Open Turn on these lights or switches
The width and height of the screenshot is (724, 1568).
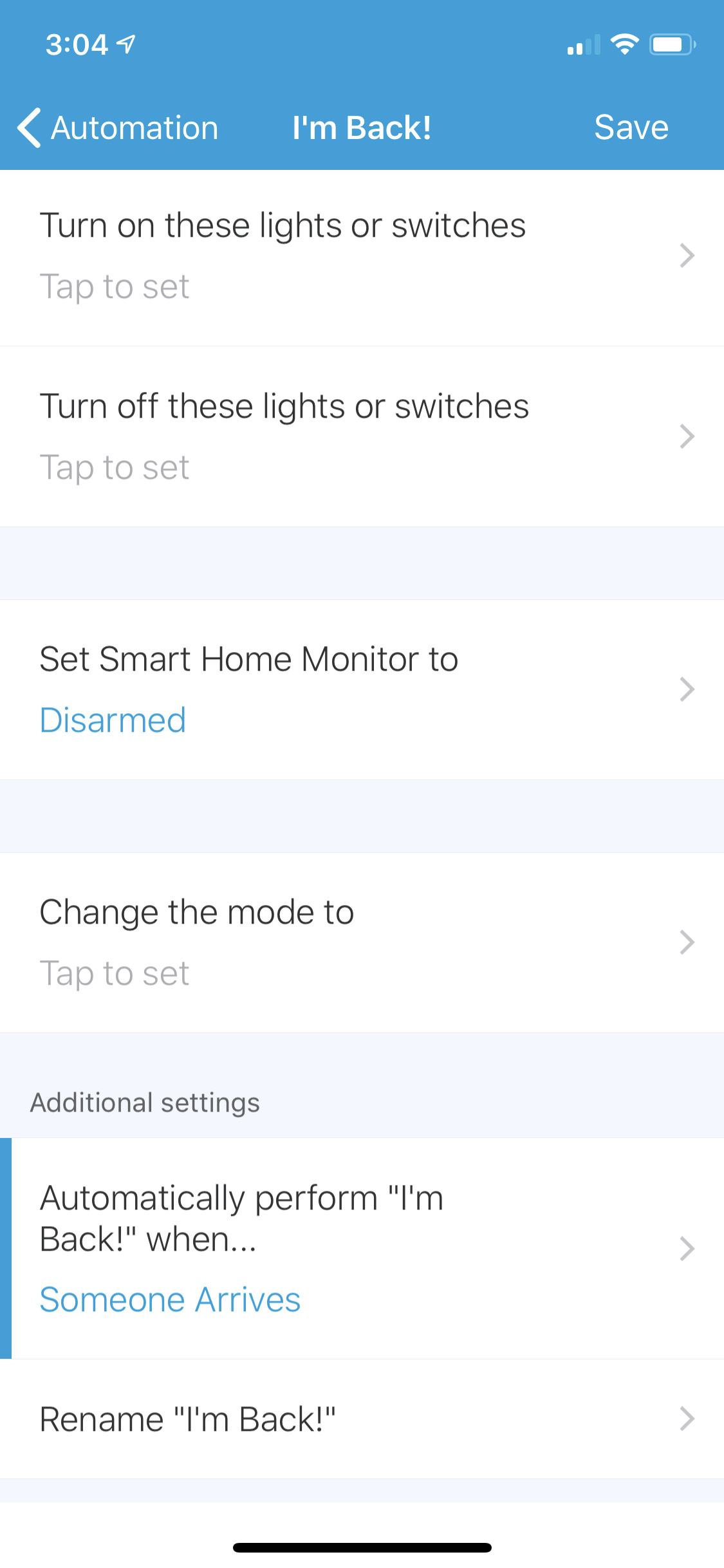pyautogui.click(x=362, y=257)
